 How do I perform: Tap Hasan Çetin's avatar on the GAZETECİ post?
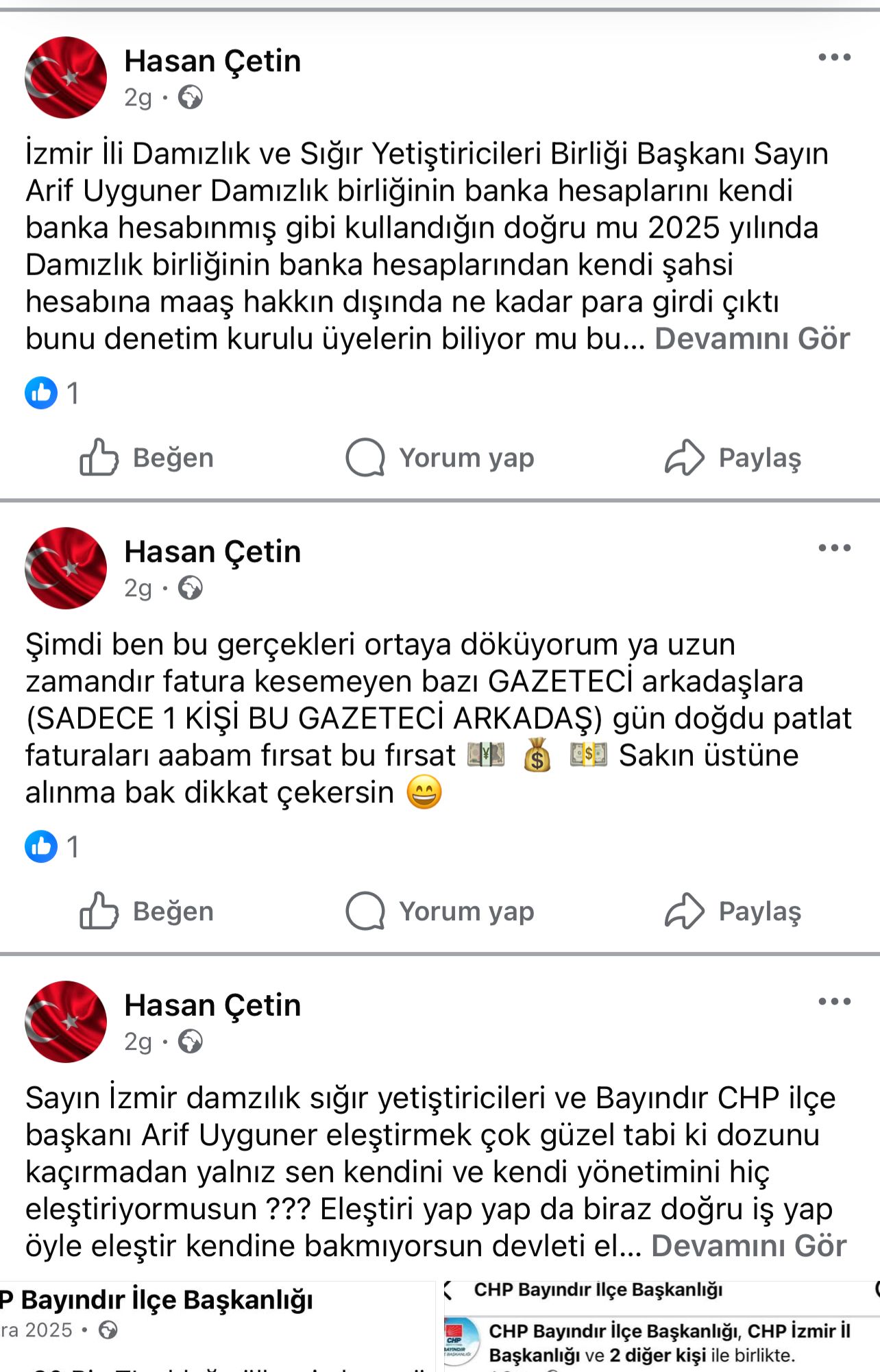tap(66, 567)
